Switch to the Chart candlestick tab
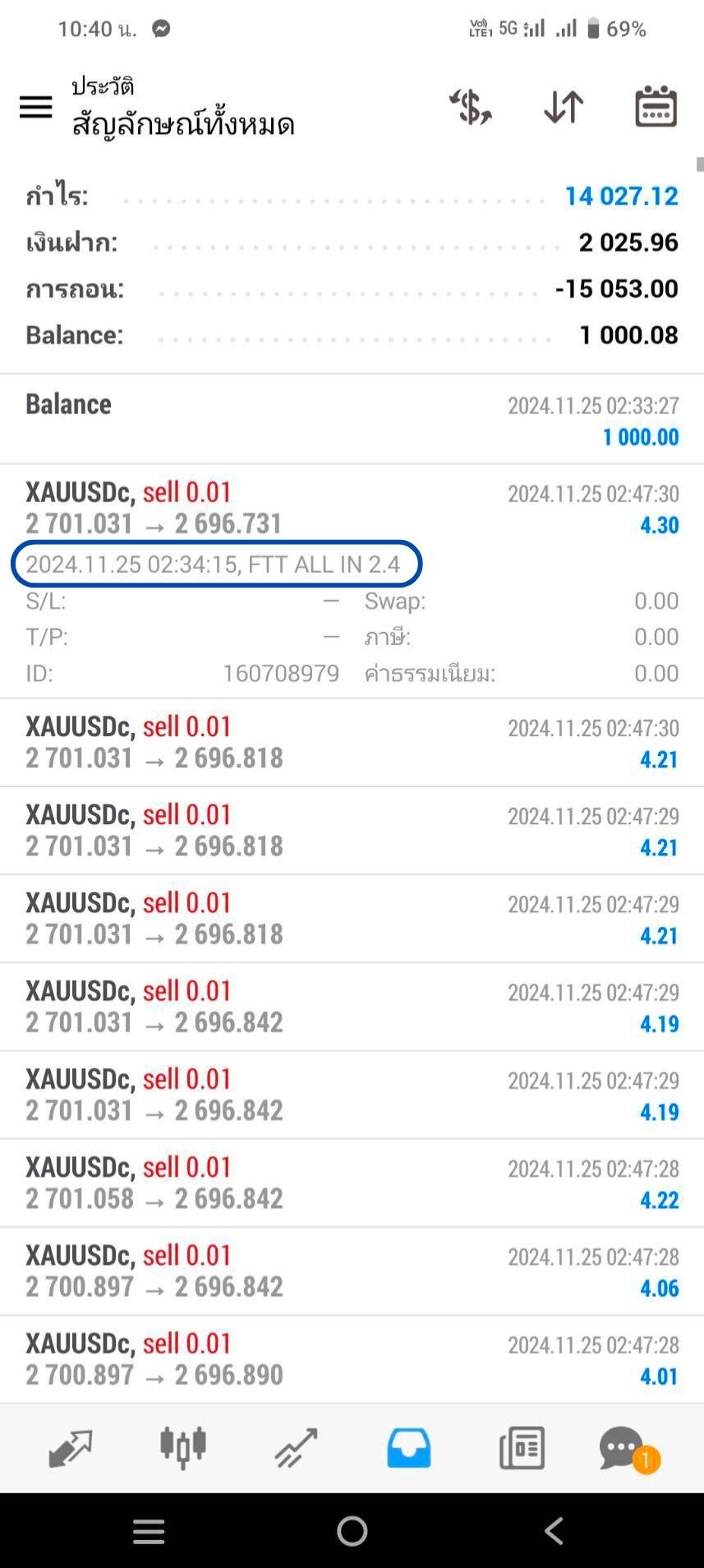The height and width of the screenshot is (1568, 704). click(x=183, y=1448)
